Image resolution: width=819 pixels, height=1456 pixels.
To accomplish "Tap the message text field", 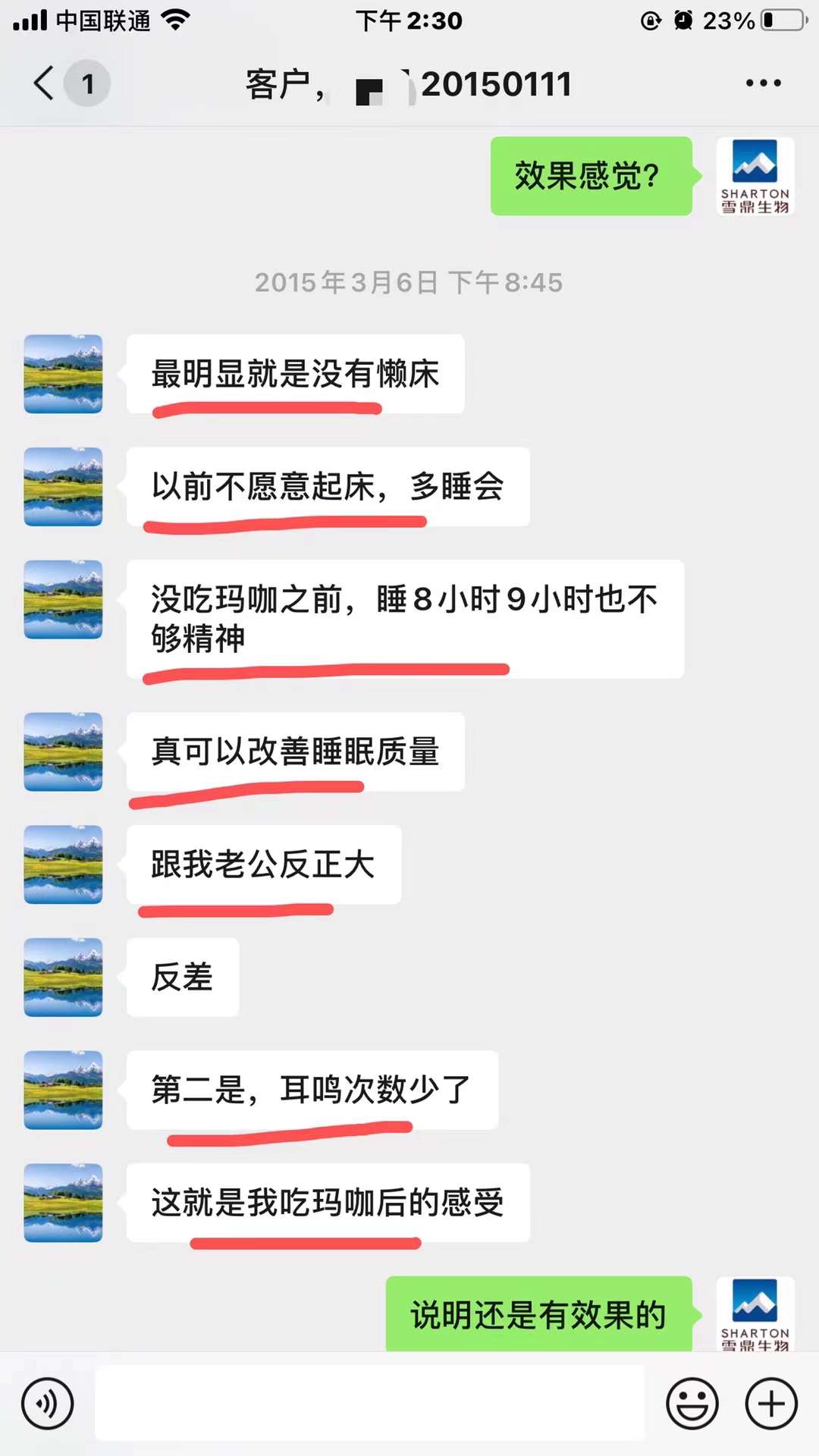I will coord(369,1404).
